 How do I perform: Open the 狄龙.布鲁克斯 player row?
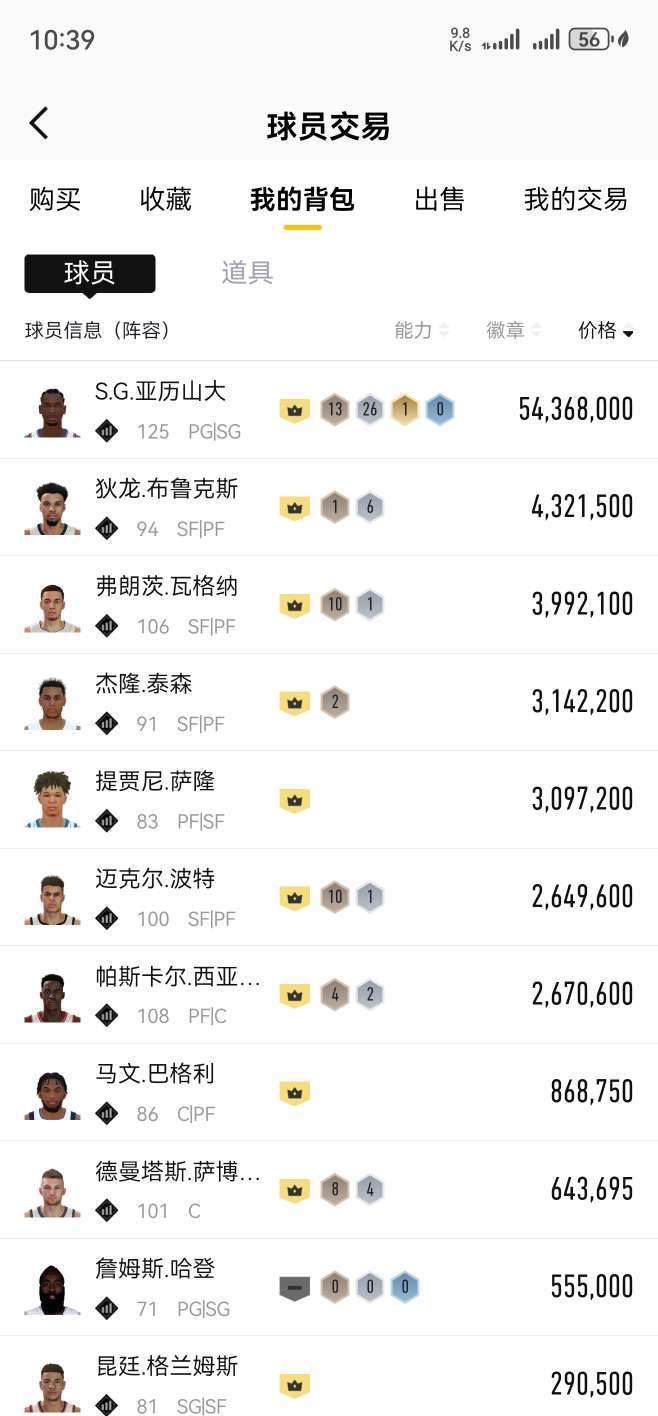pos(329,507)
